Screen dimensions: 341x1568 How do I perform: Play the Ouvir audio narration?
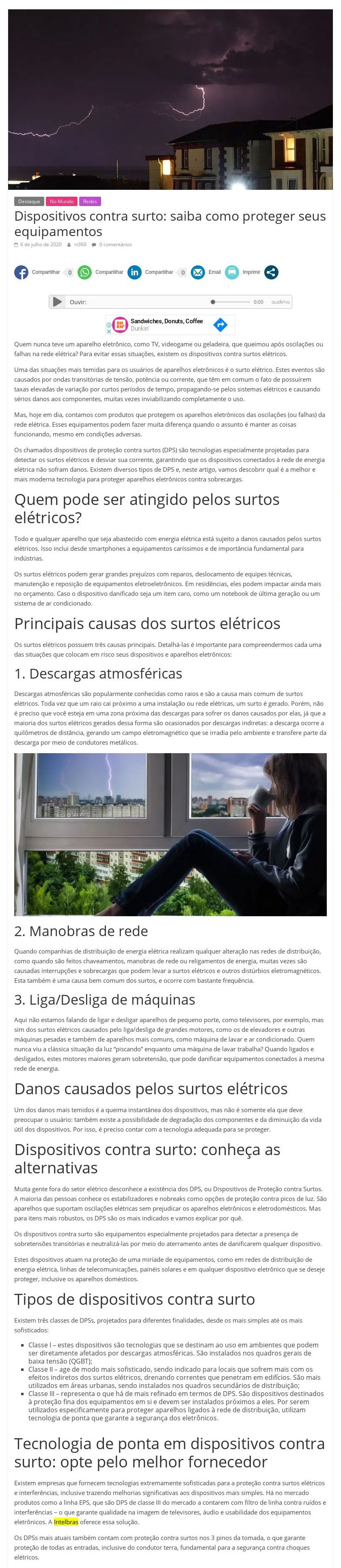pos(57,302)
